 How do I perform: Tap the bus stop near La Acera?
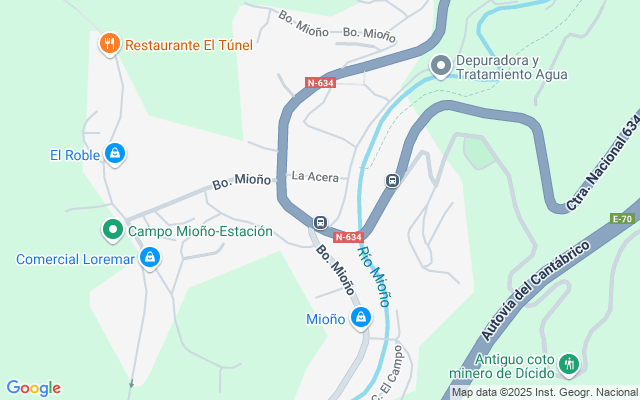point(392,181)
